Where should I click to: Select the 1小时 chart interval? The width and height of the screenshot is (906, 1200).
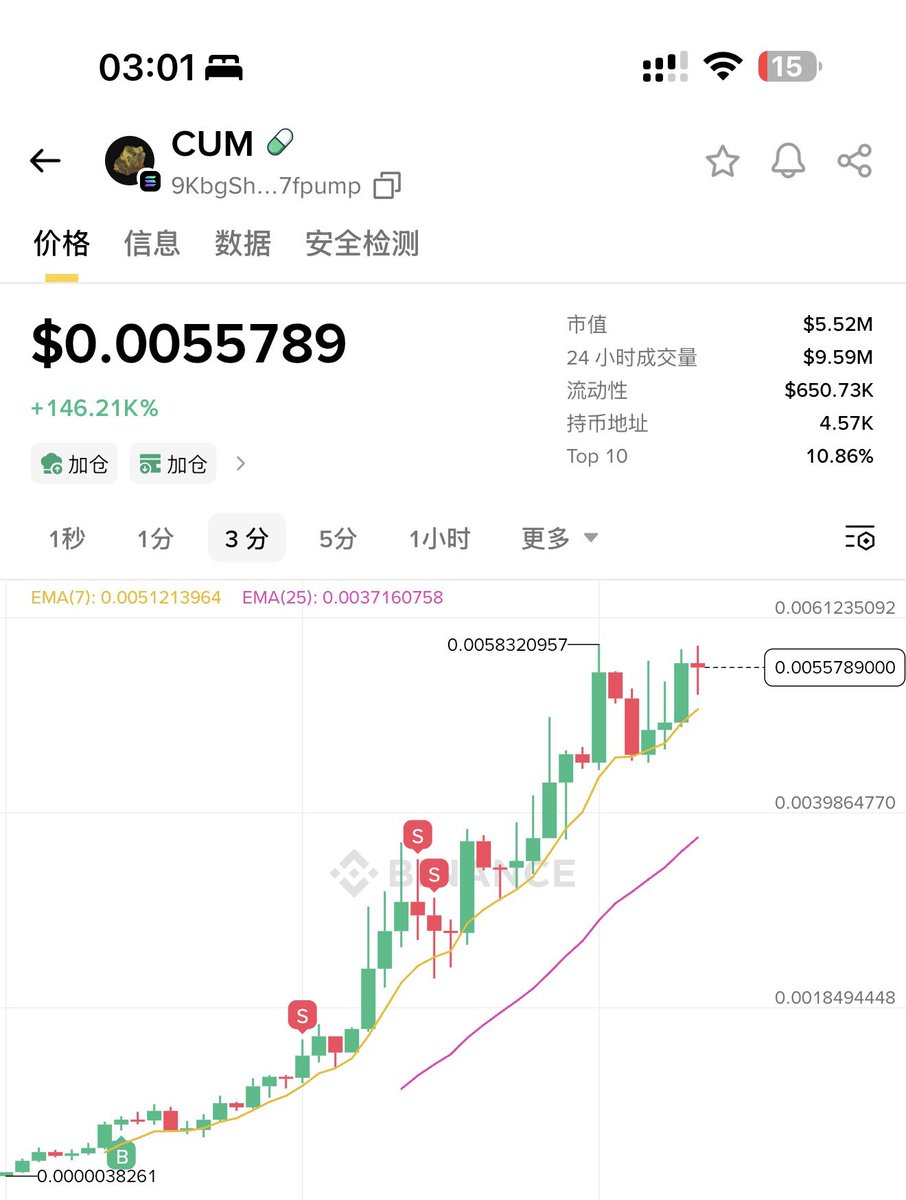tap(439, 539)
